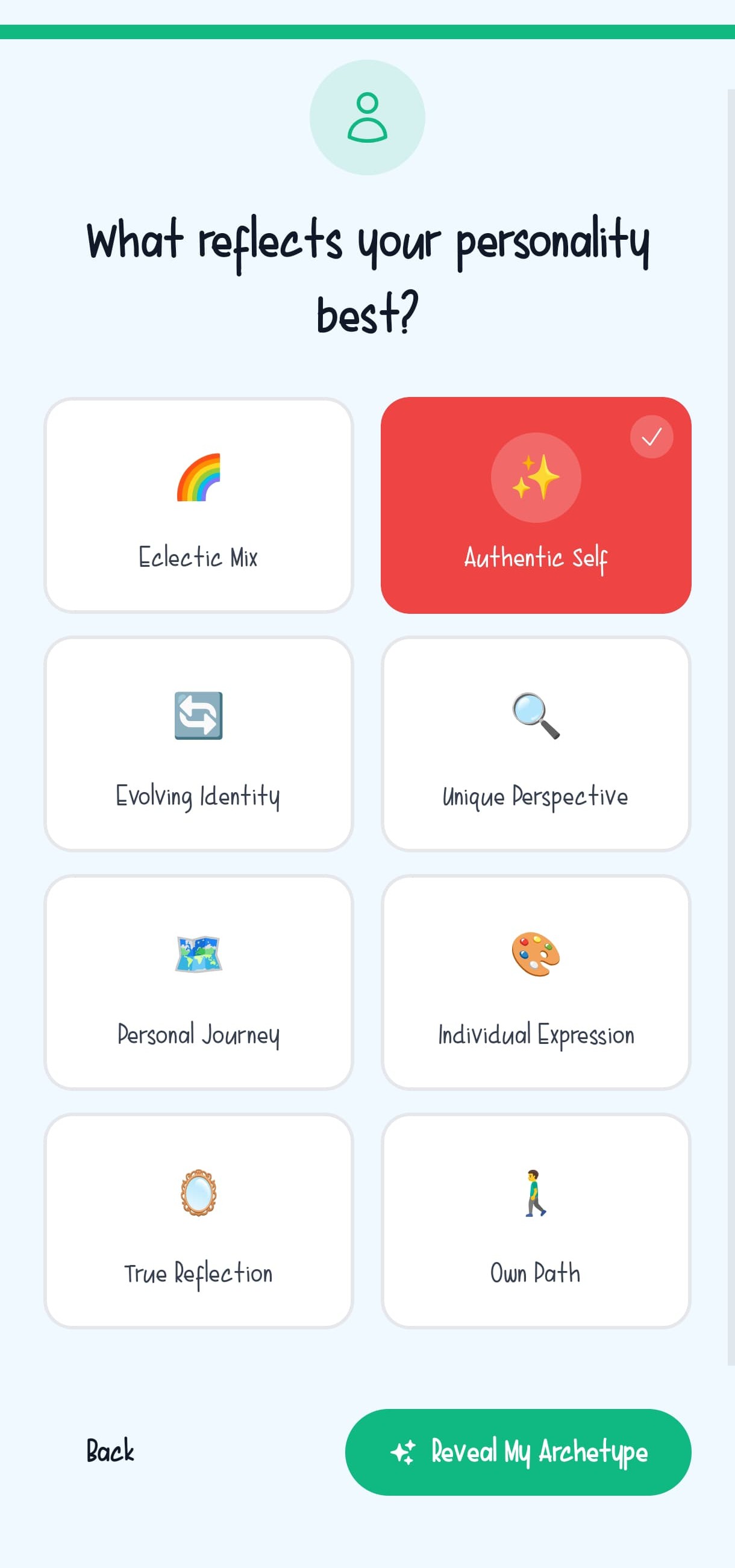Tap Reveal My Archetype button
This screenshot has width=735, height=1568.
(x=518, y=1452)
